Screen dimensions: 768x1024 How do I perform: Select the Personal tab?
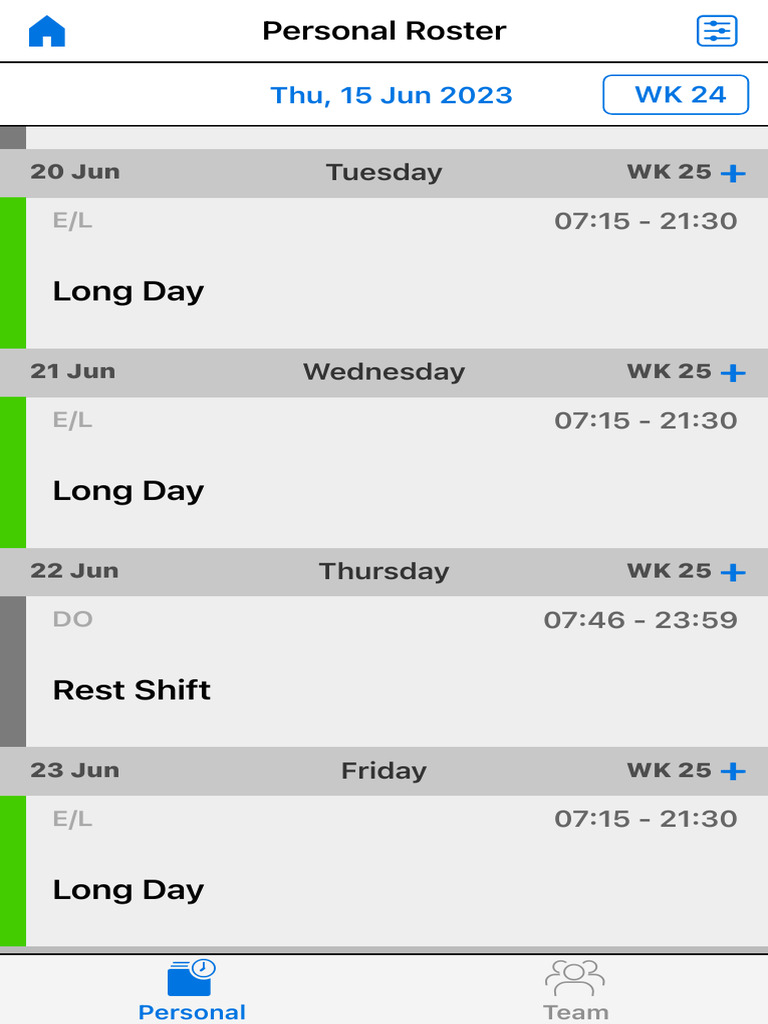pyautogui.click(x=191, y=990)
